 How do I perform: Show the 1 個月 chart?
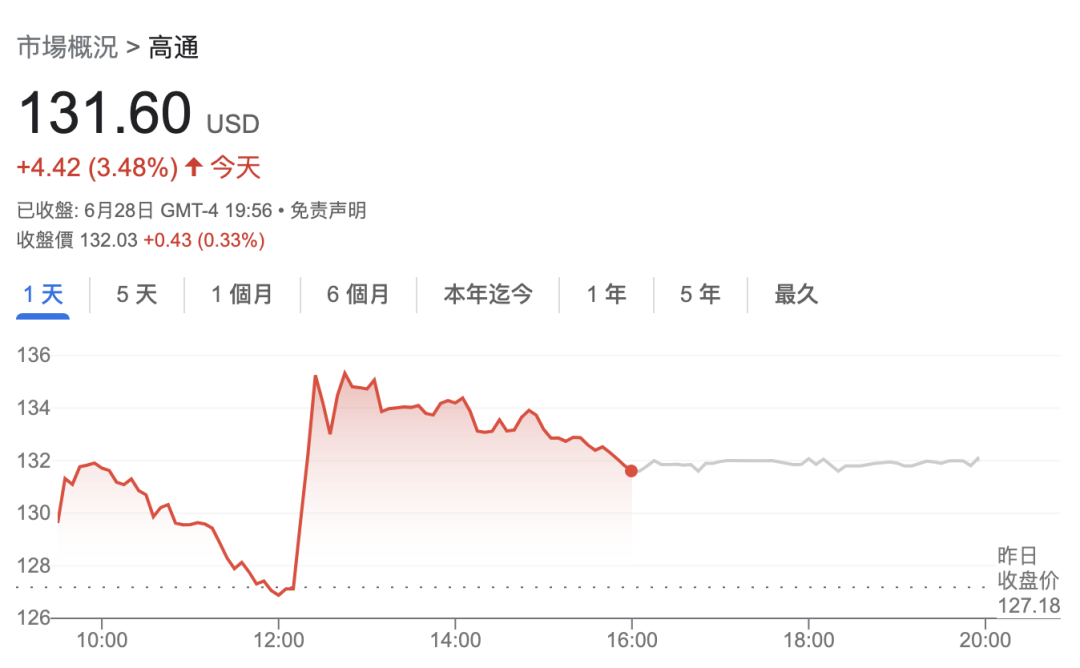pos(242,295)
